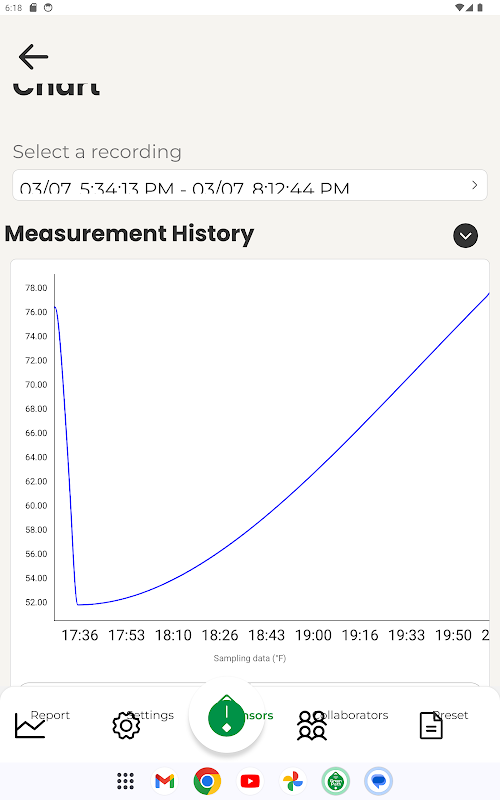Open the Messages app in the dock
This screenshot has width=500, height=800.
(378, 781)
